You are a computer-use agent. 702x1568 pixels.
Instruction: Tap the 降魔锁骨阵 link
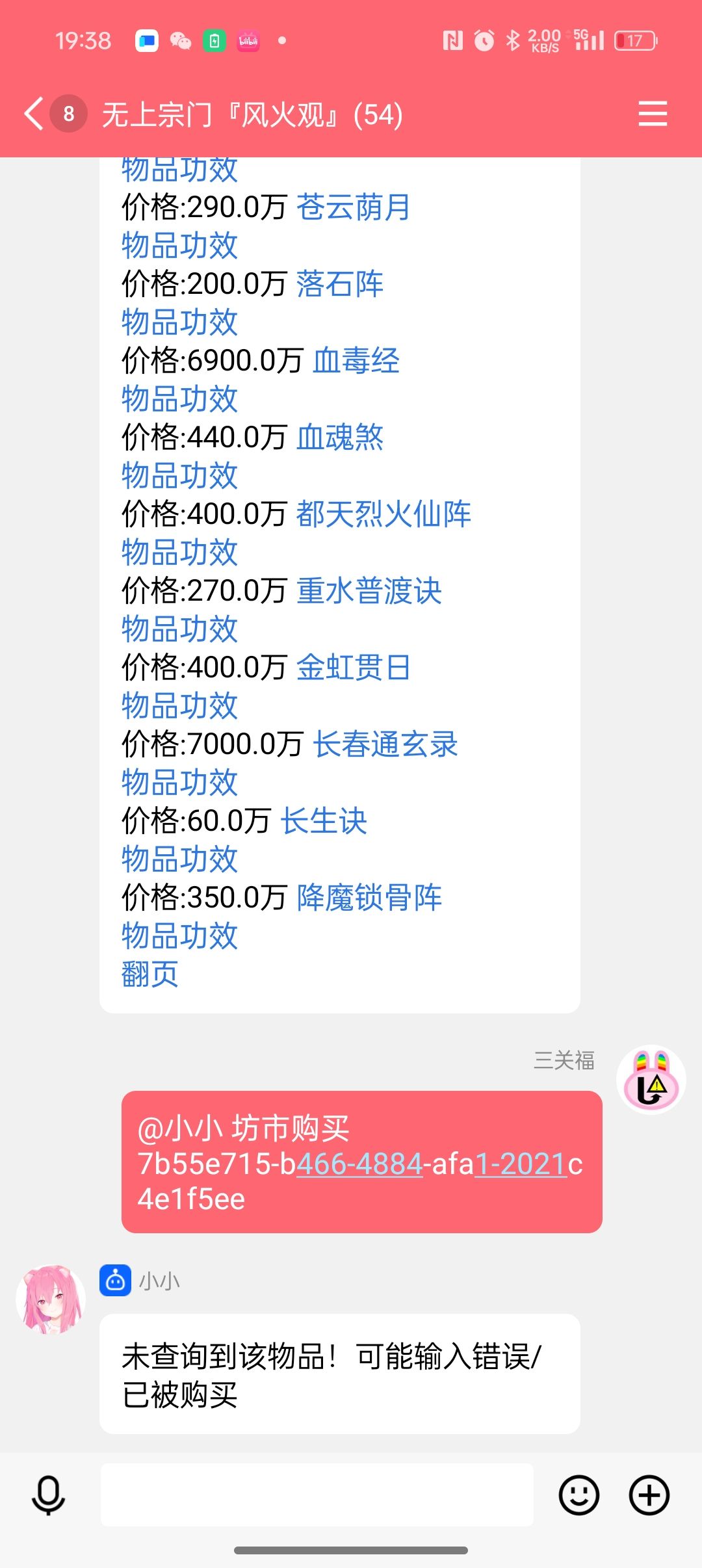tap(369, 898)
